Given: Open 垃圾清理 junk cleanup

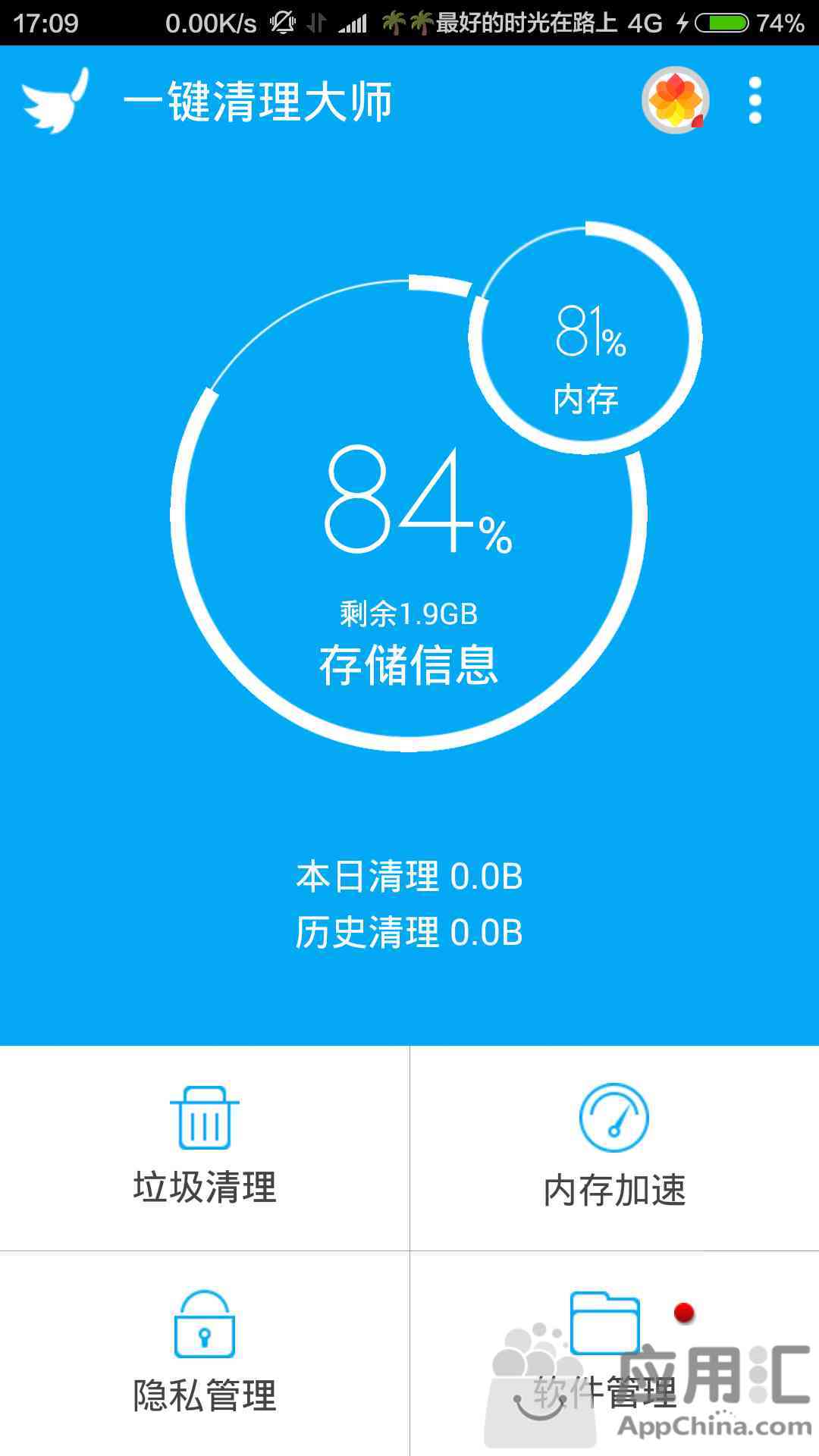Looking at the screenshot, I should point(205,1148).
